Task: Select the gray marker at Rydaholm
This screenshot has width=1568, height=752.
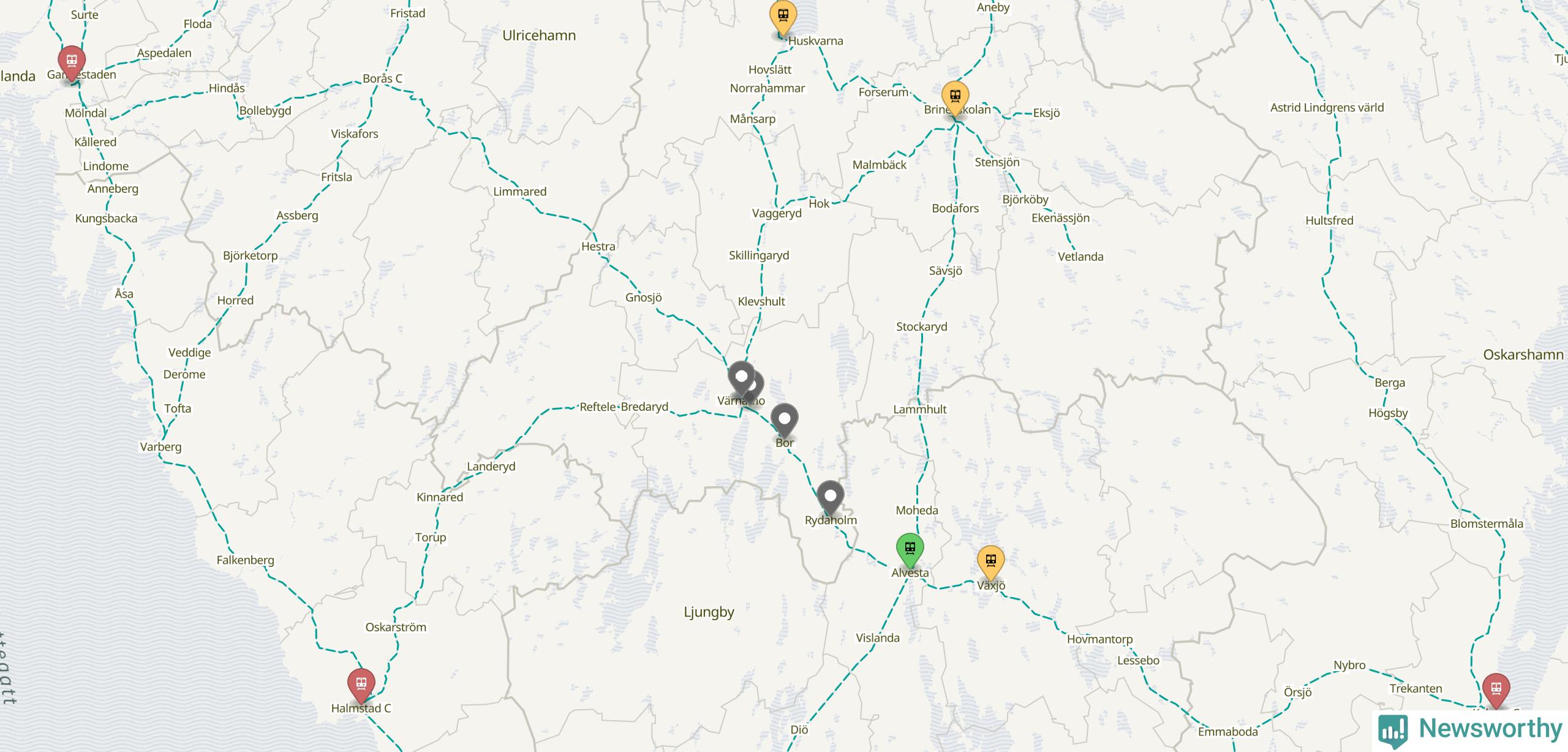Action: 831,496
